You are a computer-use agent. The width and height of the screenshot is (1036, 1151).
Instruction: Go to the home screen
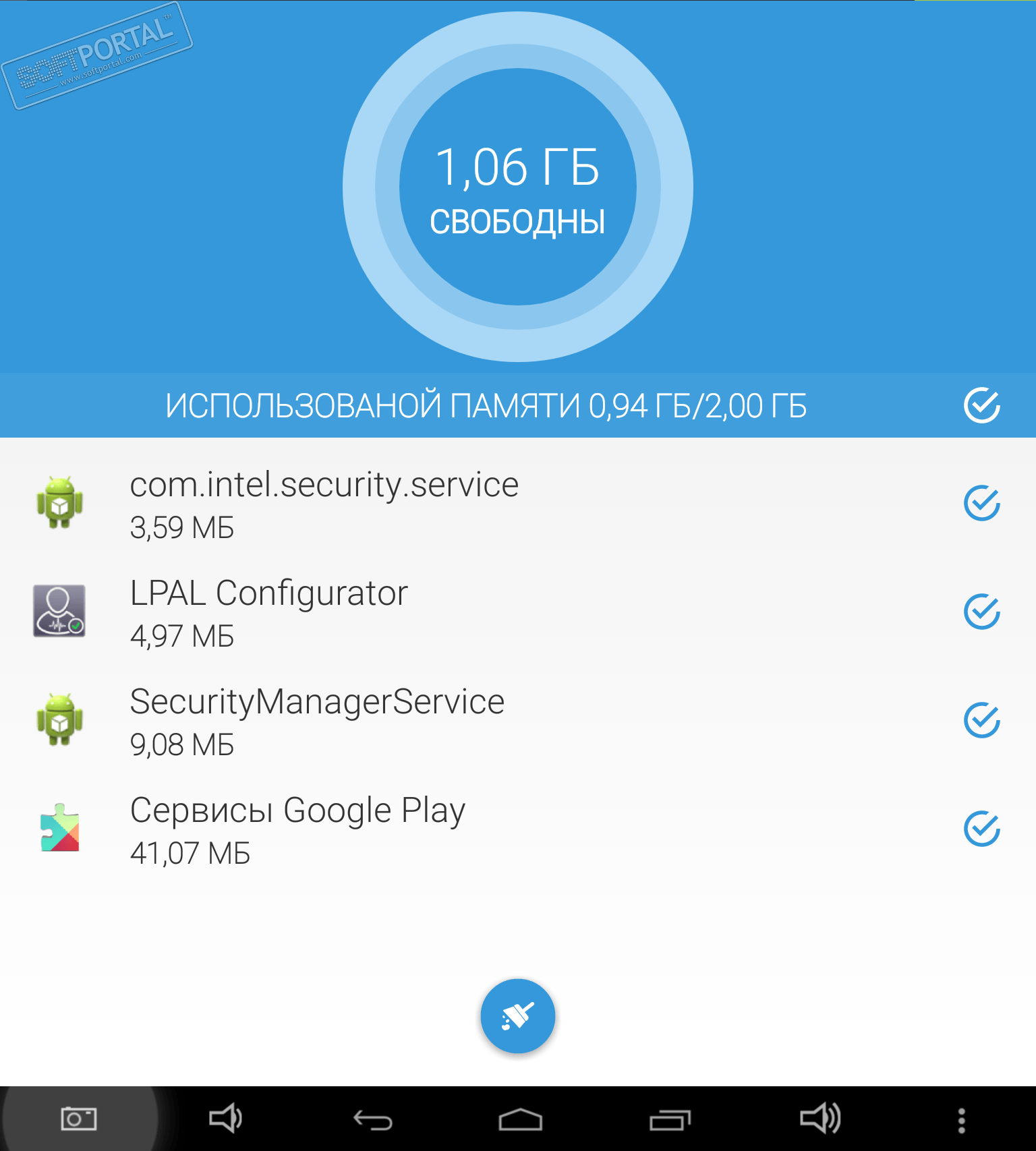point(520,1120)
